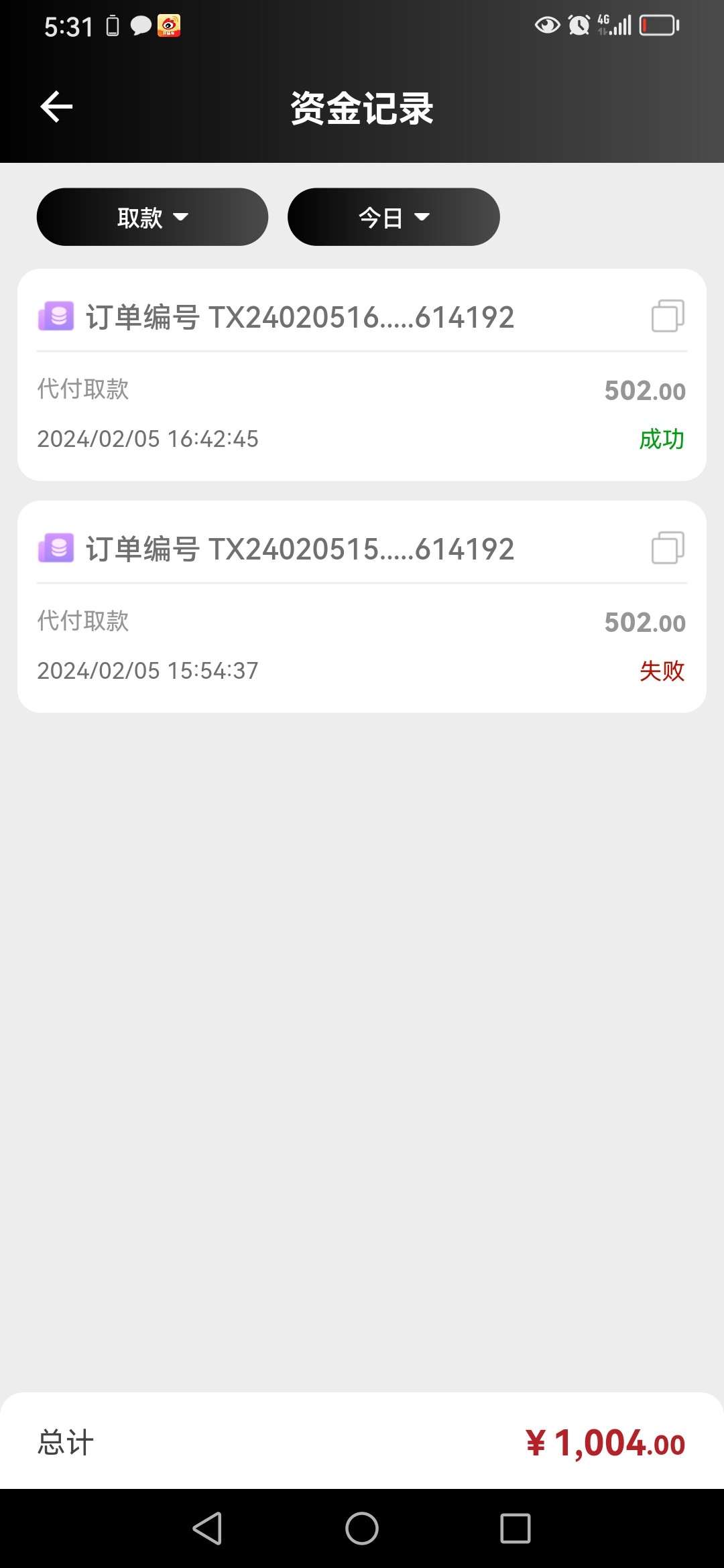
Task: Open the 取款 type filter dropdown
Action: coord(152,217)
